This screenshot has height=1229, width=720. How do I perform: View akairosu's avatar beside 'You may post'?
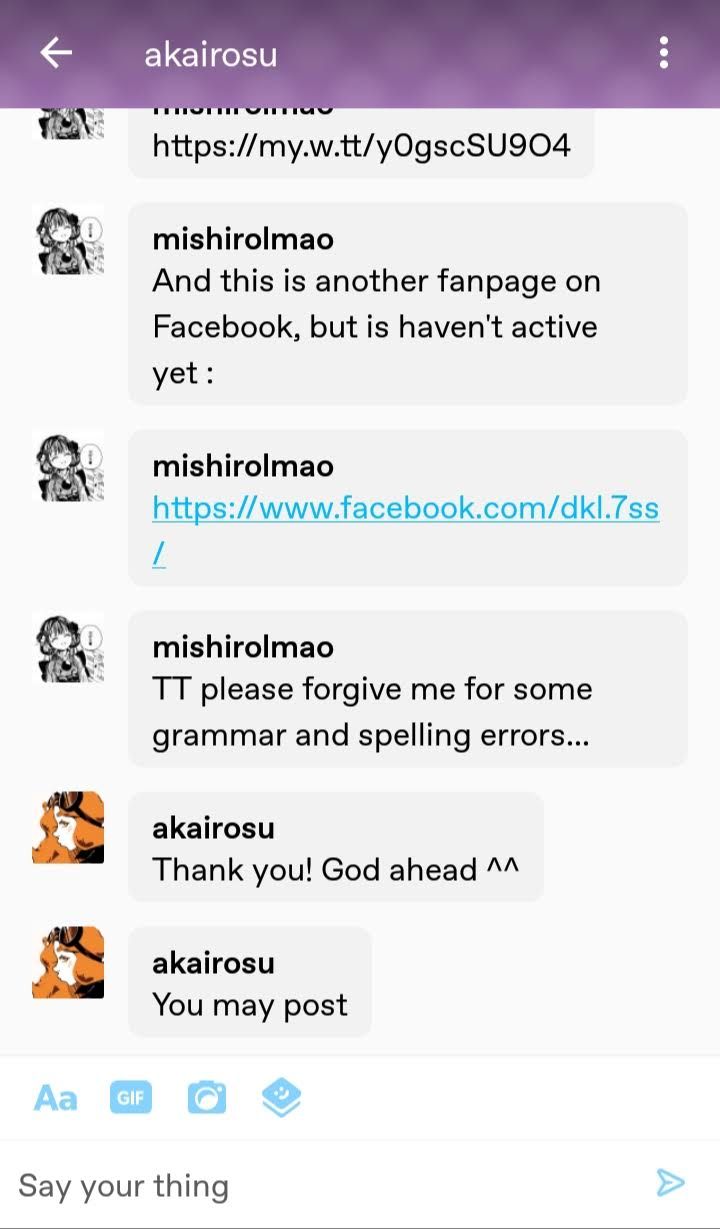(x=68, y=962)
